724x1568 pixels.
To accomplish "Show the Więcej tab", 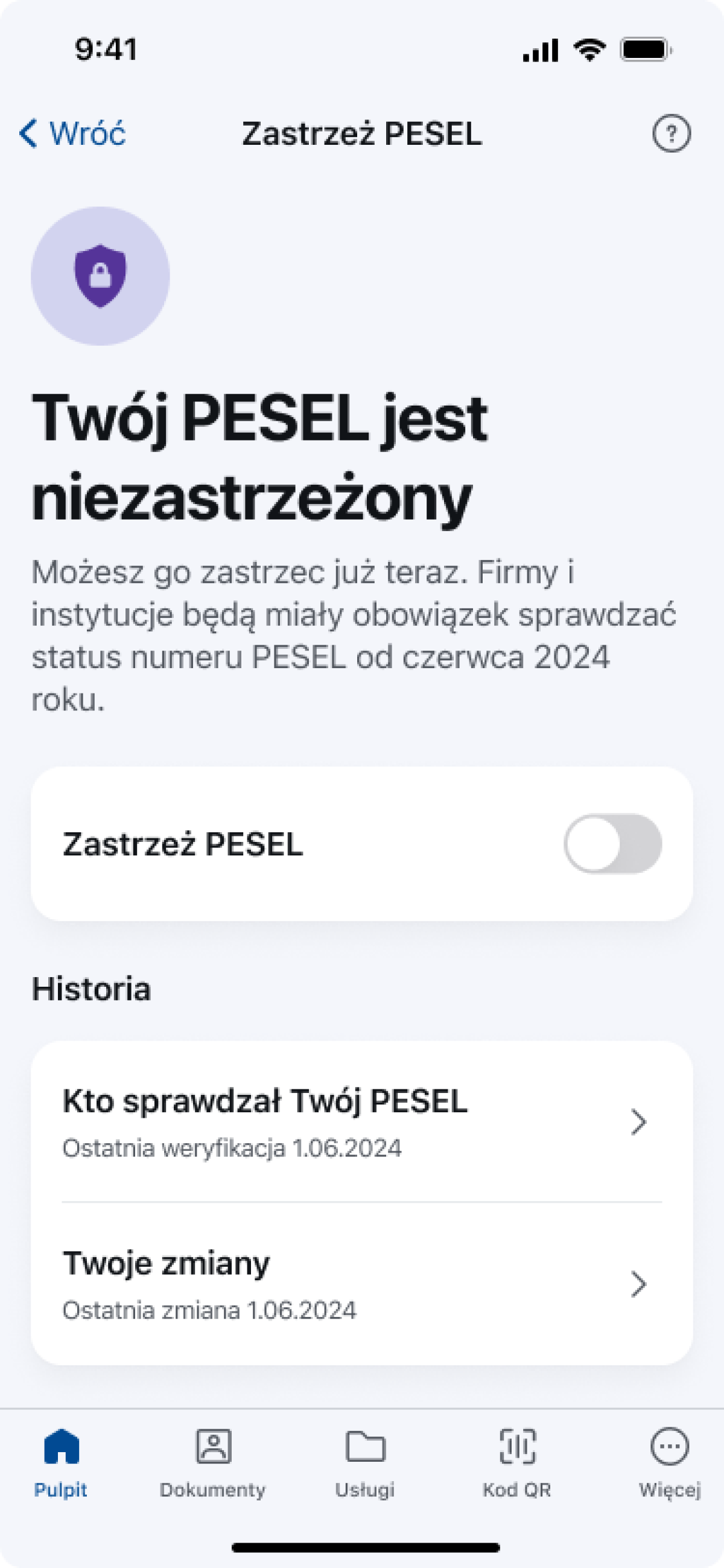I will click(x=670, y=1462).
